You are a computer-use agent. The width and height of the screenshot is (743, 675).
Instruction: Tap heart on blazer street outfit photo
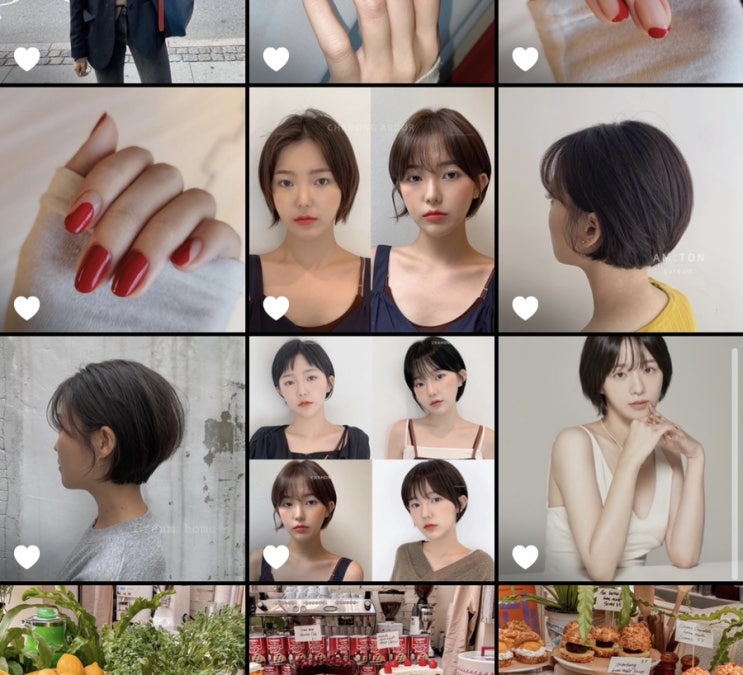tap(27, 59)
